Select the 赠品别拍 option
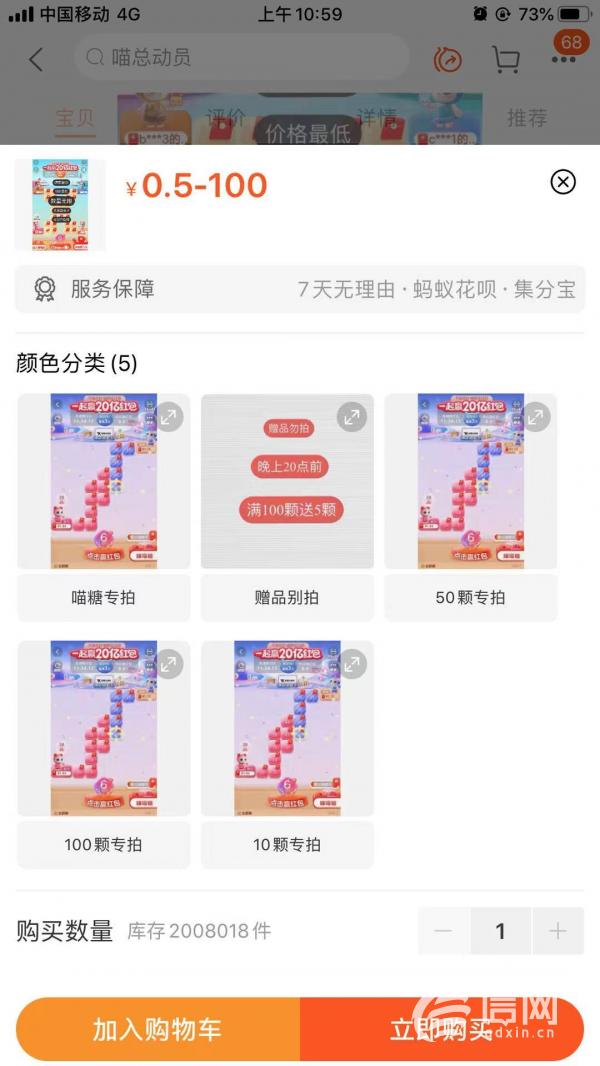 tap(287, 597)
